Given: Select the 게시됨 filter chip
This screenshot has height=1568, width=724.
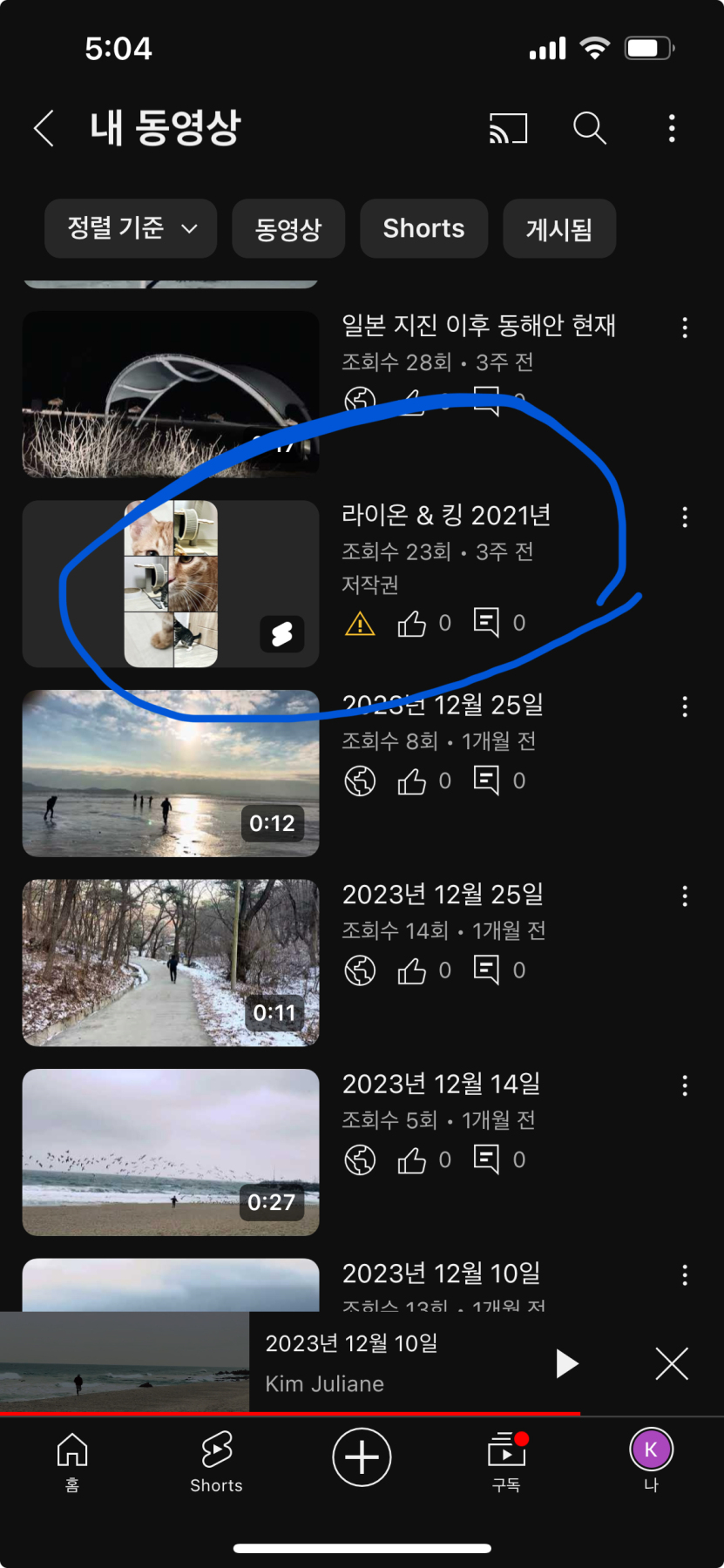Looking at the screenshot, I should click(559, 228).
